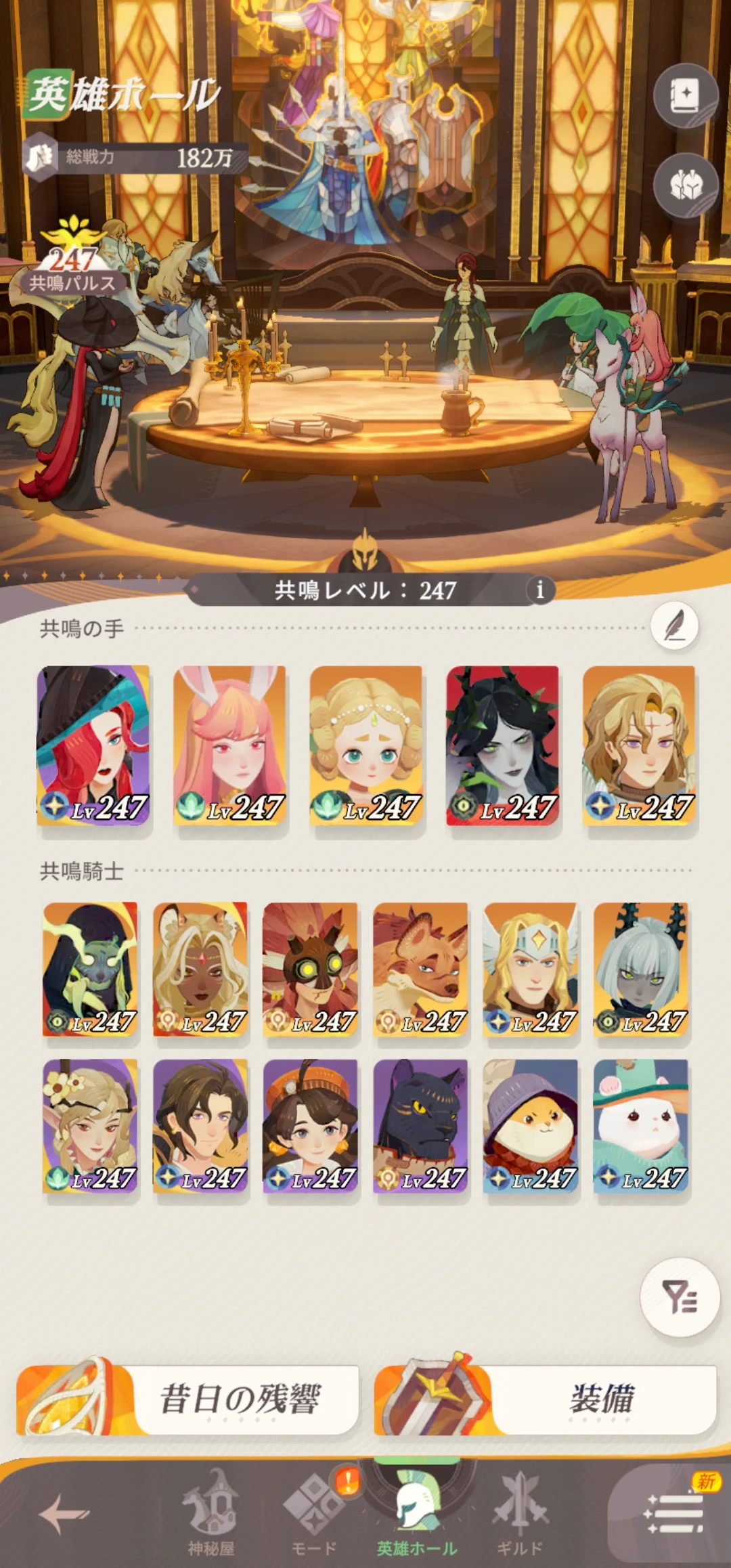Viewport: 731px width, 1568px height.
Task: Open the winged-helmet blonde knight card
Action: [x=531, y=969]
